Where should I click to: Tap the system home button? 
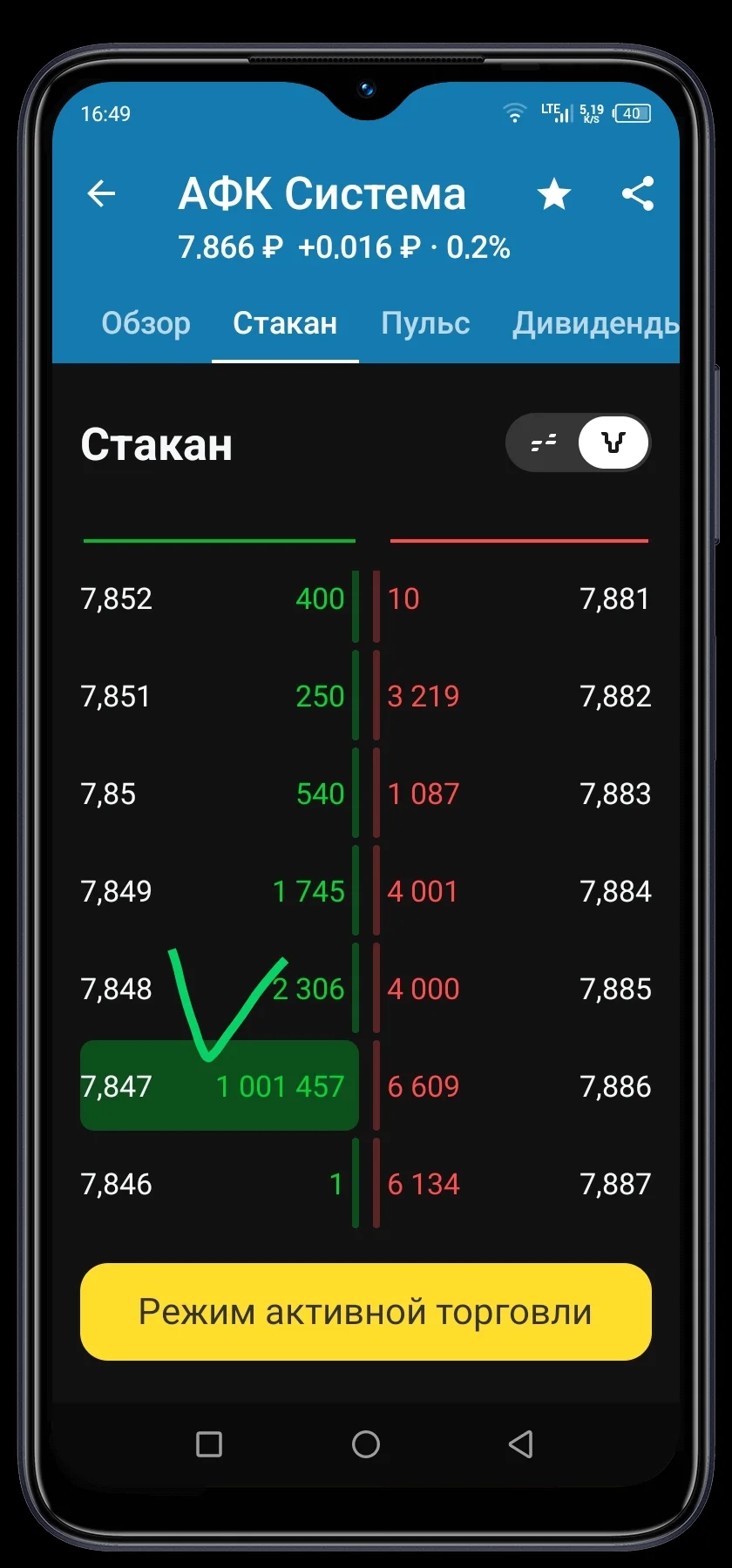click(x=366, y=1444)
